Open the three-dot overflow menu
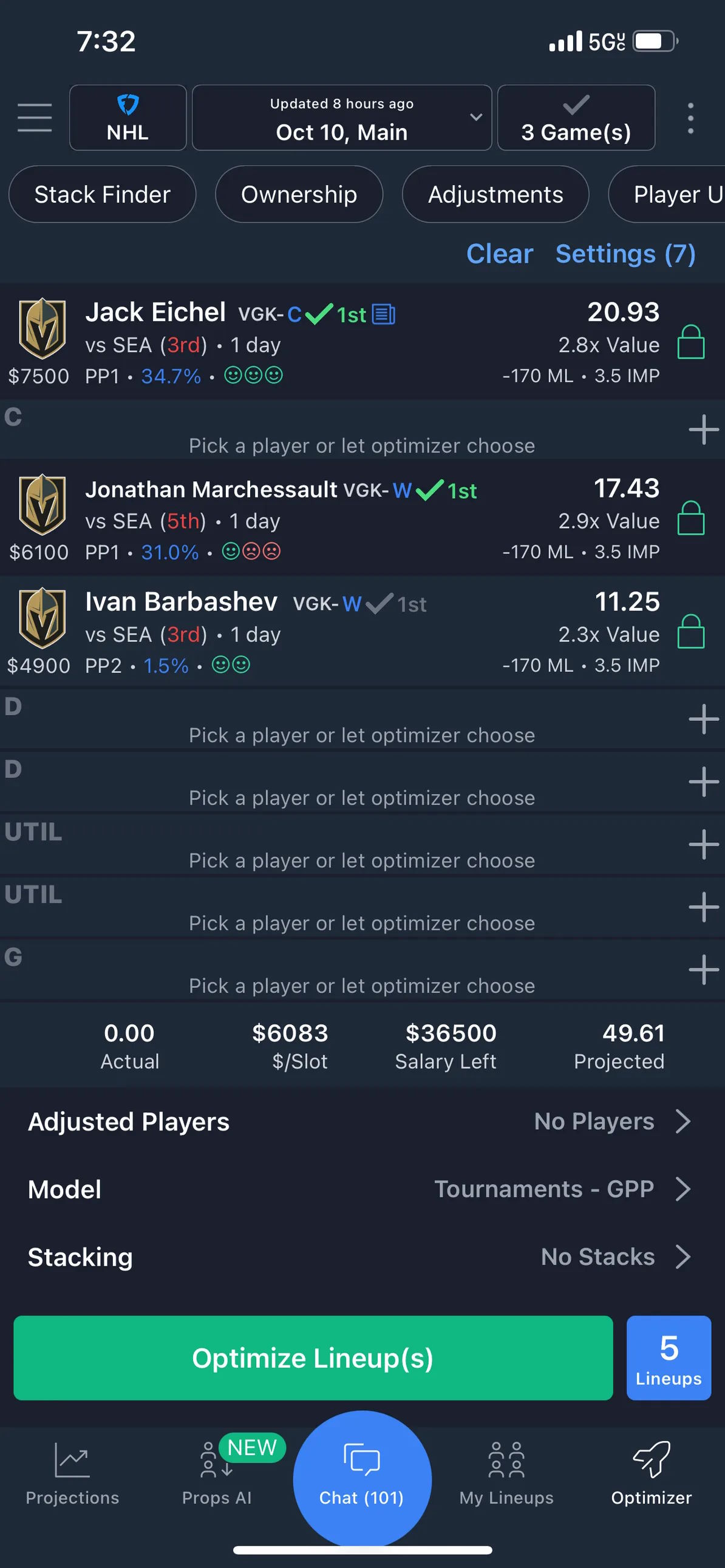The height and width of the screenshot is (1568, 725). (690, 118)
